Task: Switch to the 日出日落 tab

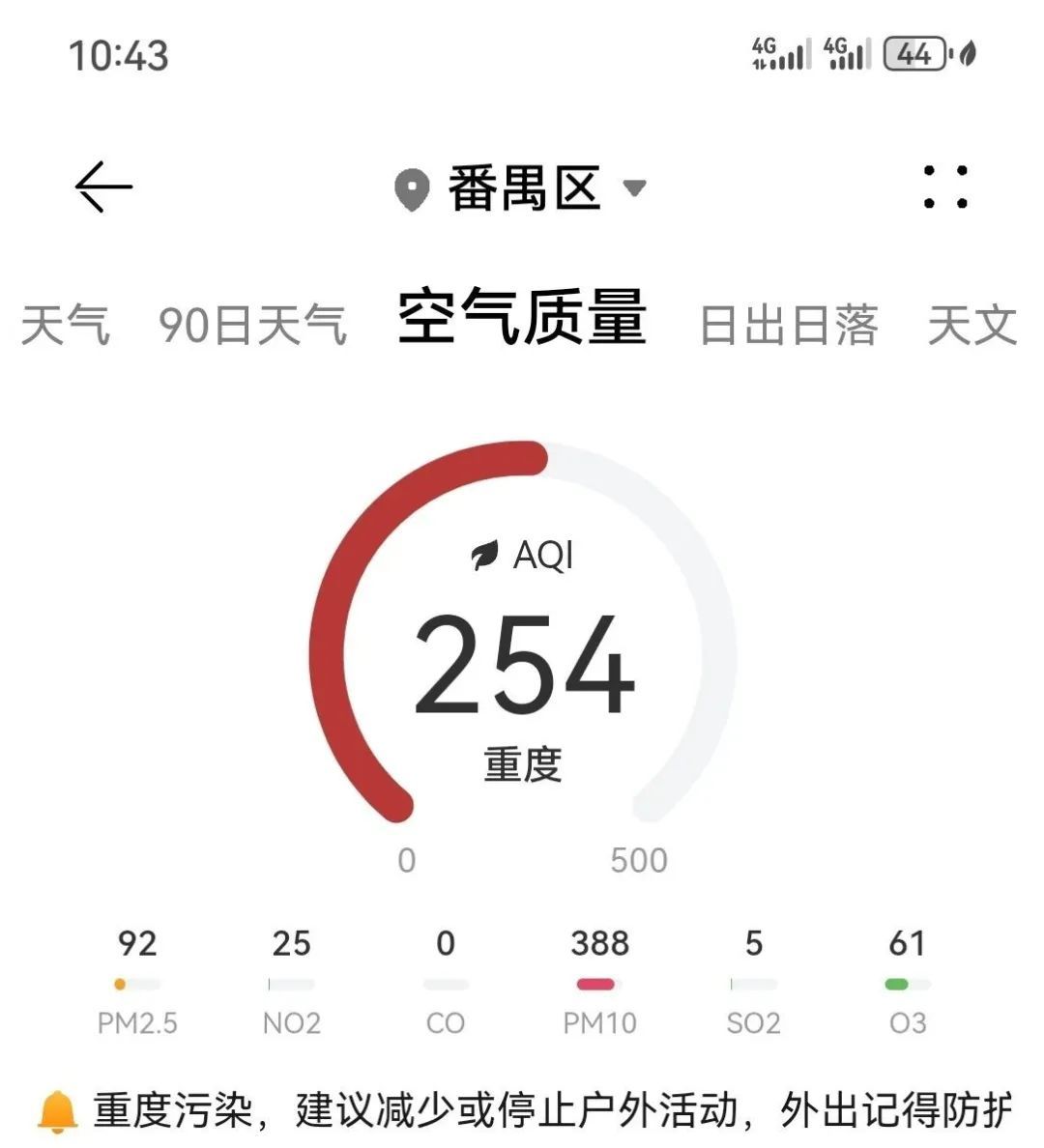Action: 788,325
